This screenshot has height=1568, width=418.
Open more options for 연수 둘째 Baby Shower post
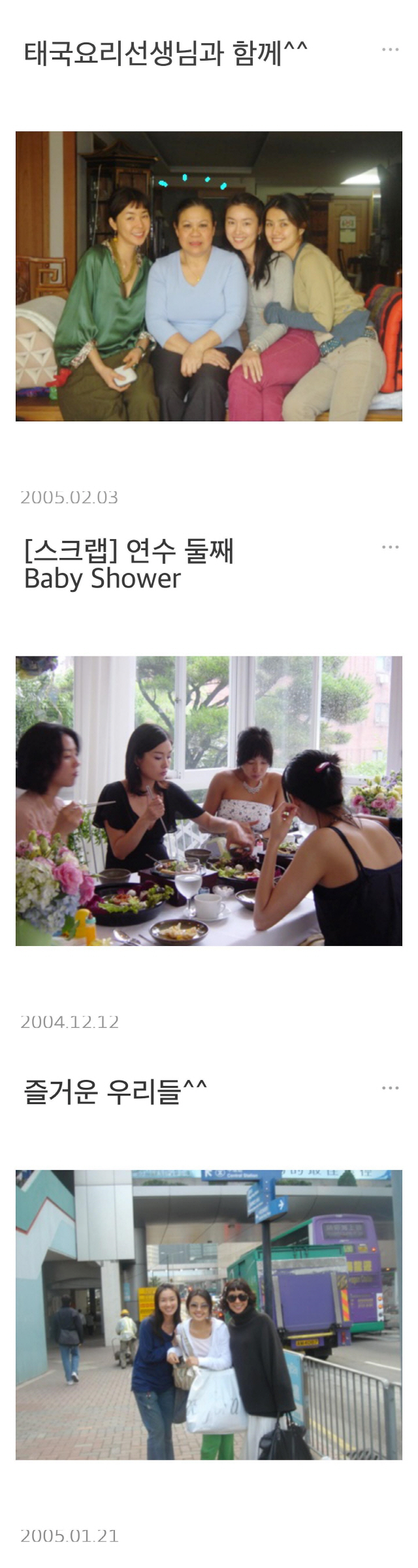click(390, 547)
